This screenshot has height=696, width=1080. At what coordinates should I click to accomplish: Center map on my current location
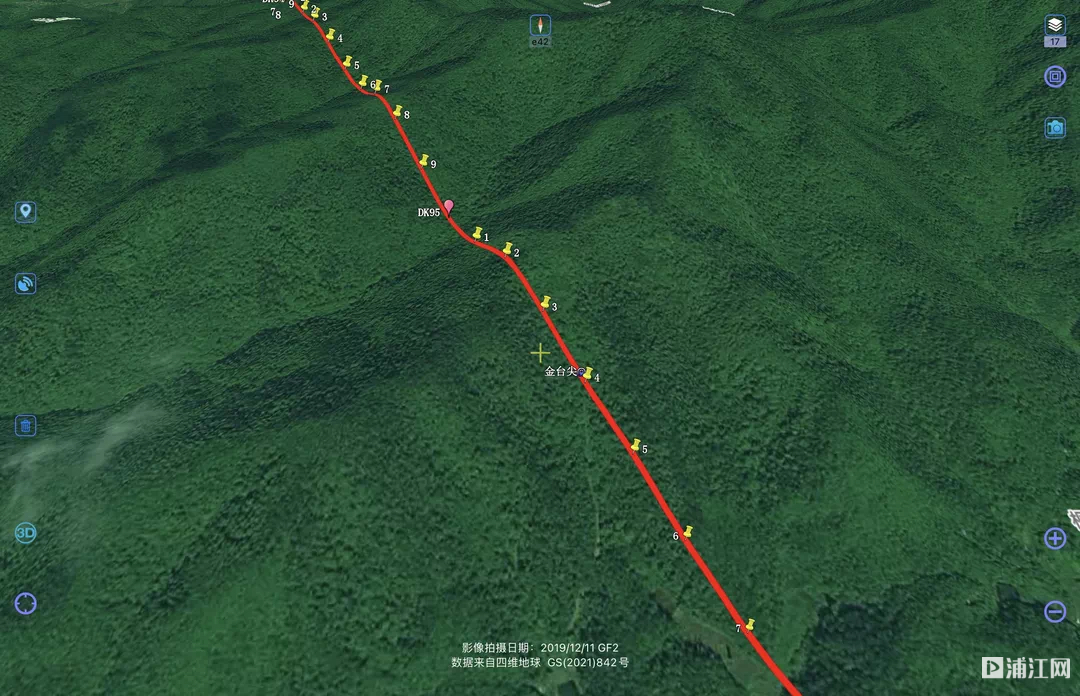[x=26, y=603]
